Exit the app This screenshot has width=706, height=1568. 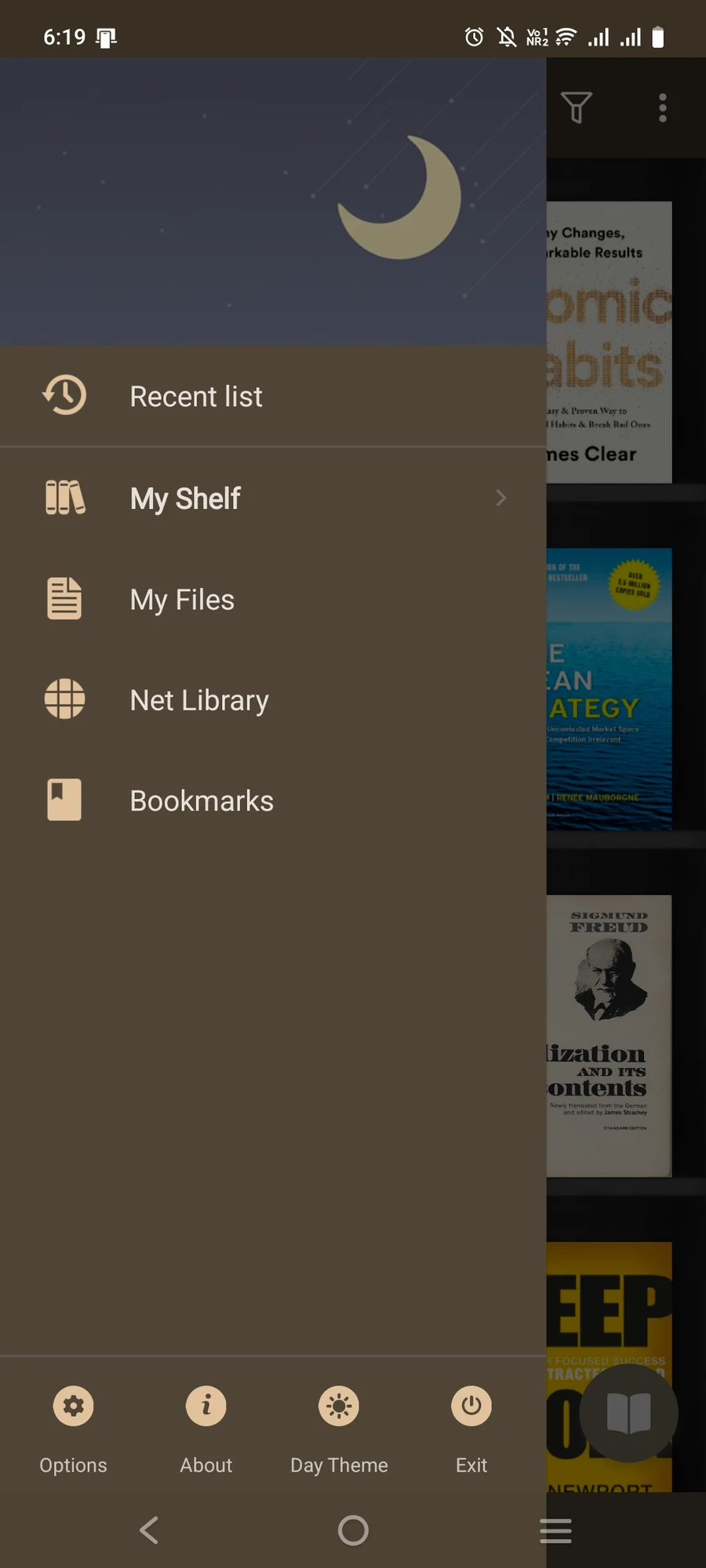pyautogui.click(x=471, y=1429)
